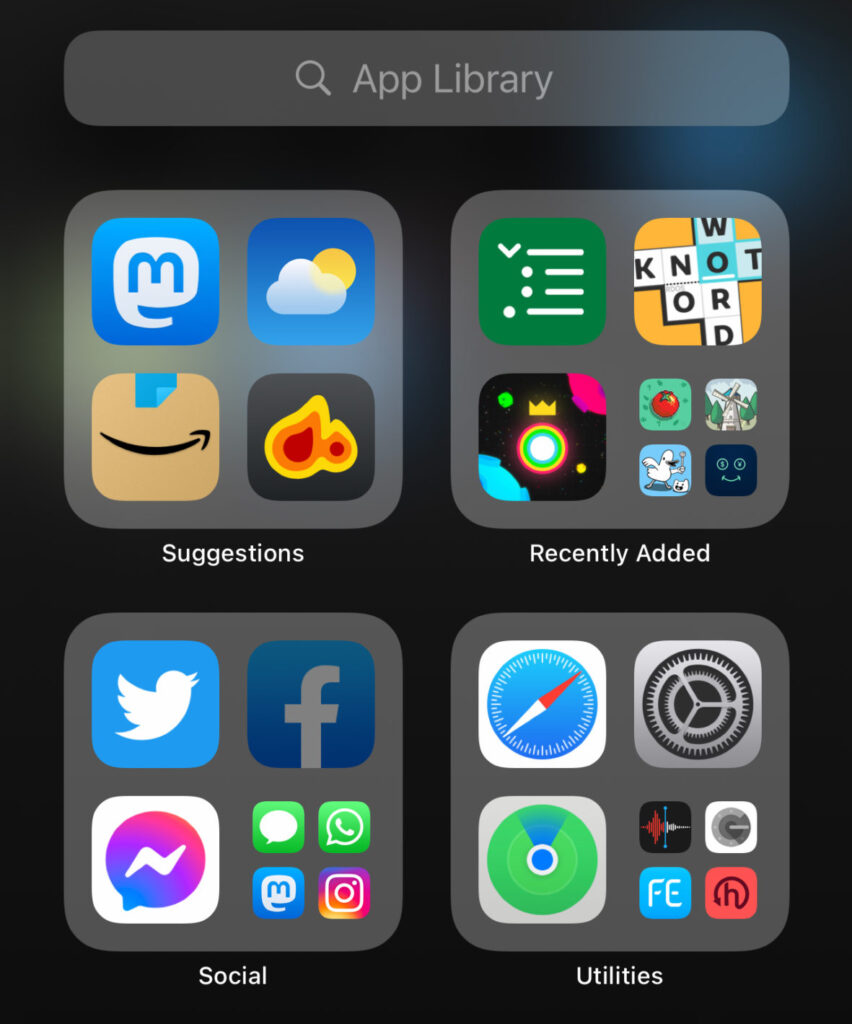The image size is (852, 1024).
Task: Open the Amazon shopping app
Action: 155,437
